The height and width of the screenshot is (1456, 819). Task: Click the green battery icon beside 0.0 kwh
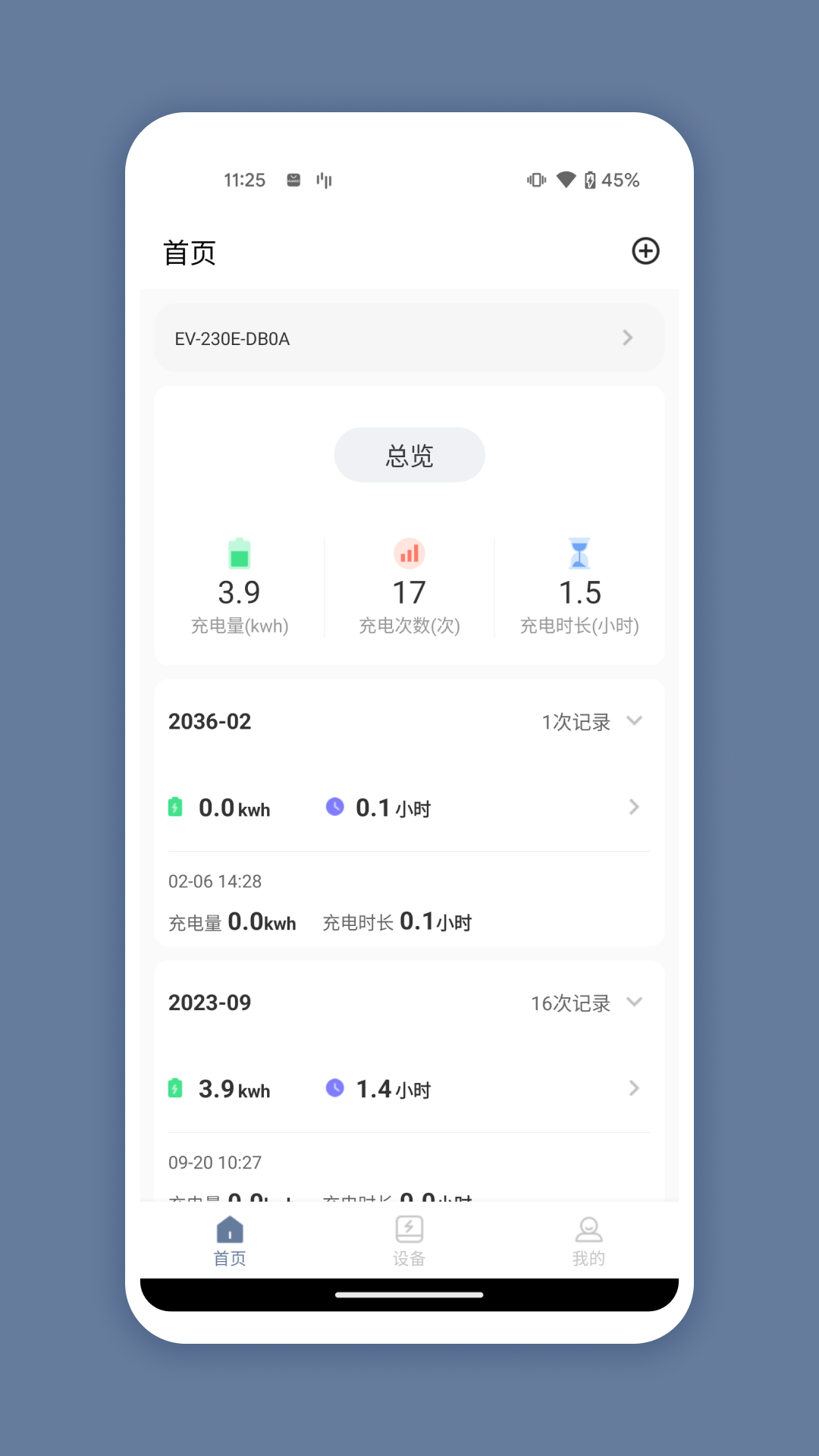click(177, 807)
